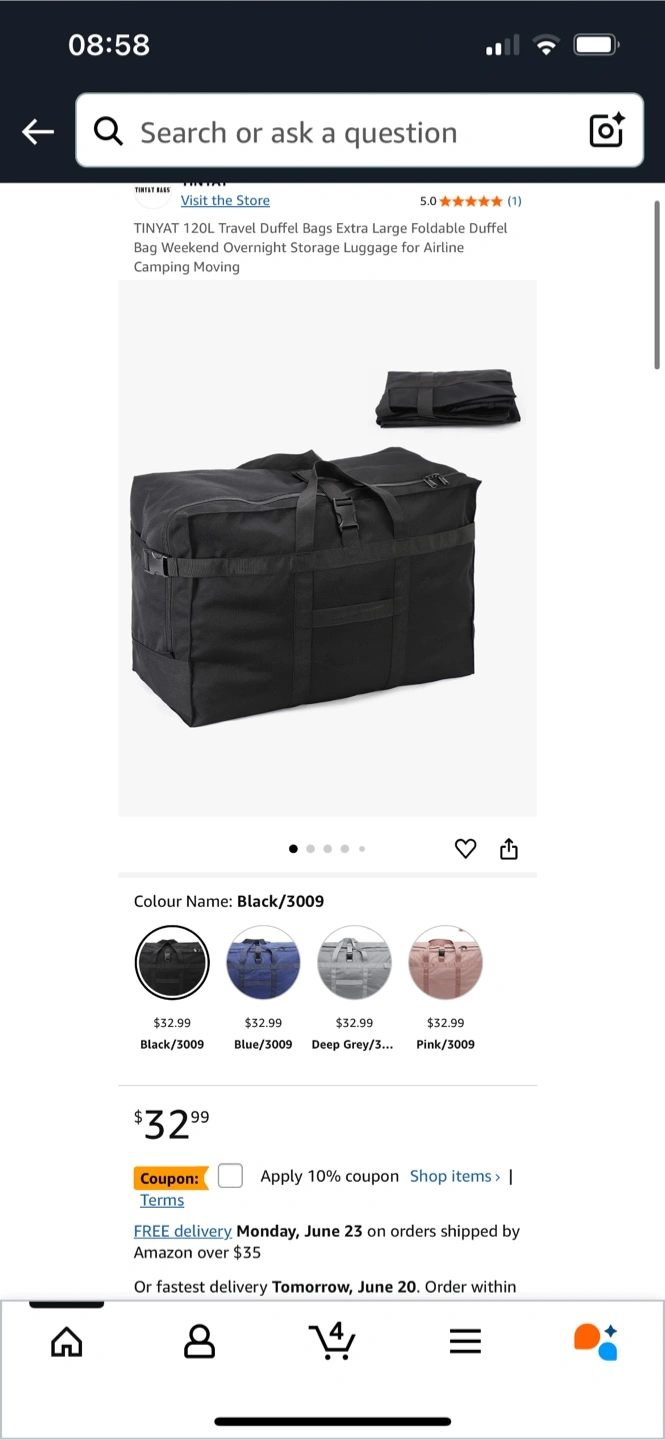The image size is (665, 1440).
Task: Open the hamburger menu tab
Action: (465, 1341)
